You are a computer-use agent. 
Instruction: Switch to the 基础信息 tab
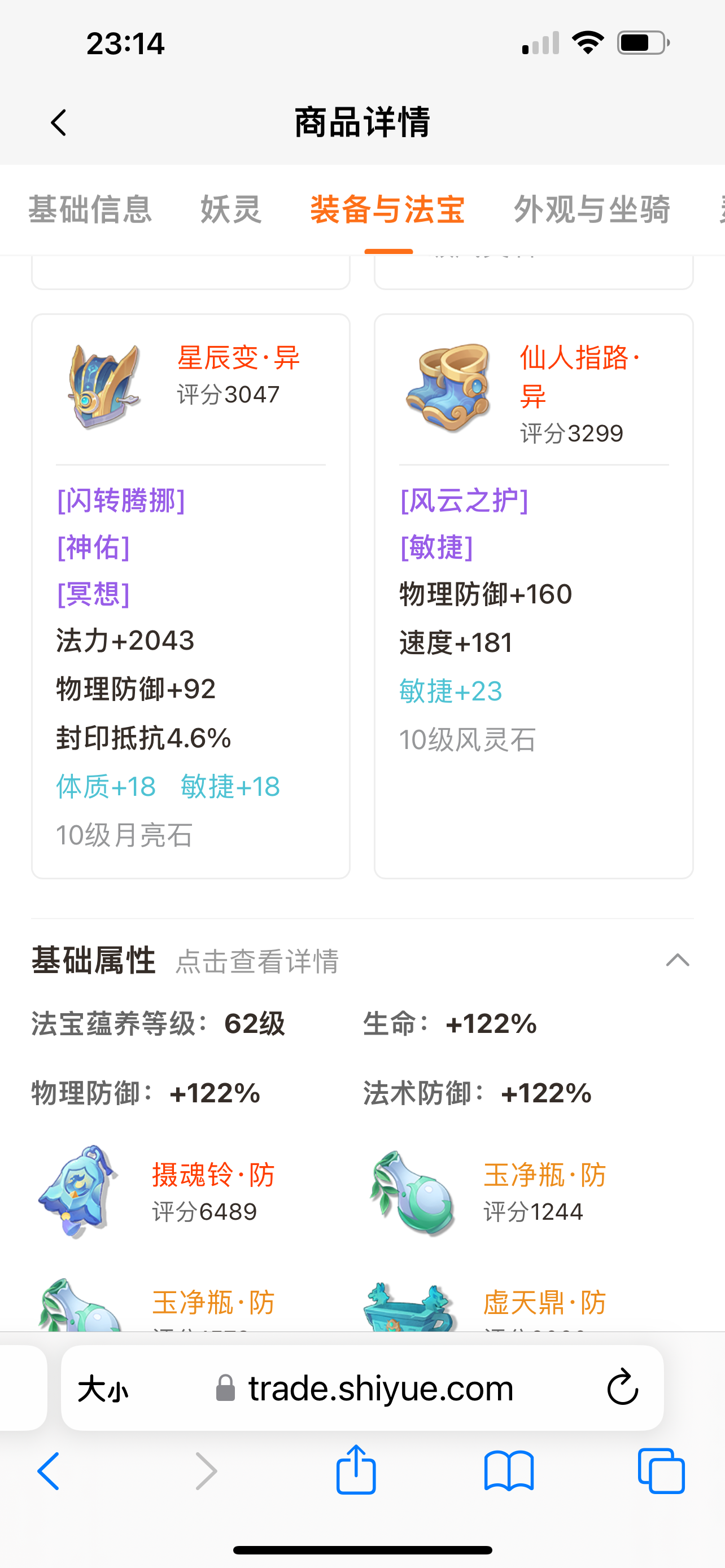90,209
